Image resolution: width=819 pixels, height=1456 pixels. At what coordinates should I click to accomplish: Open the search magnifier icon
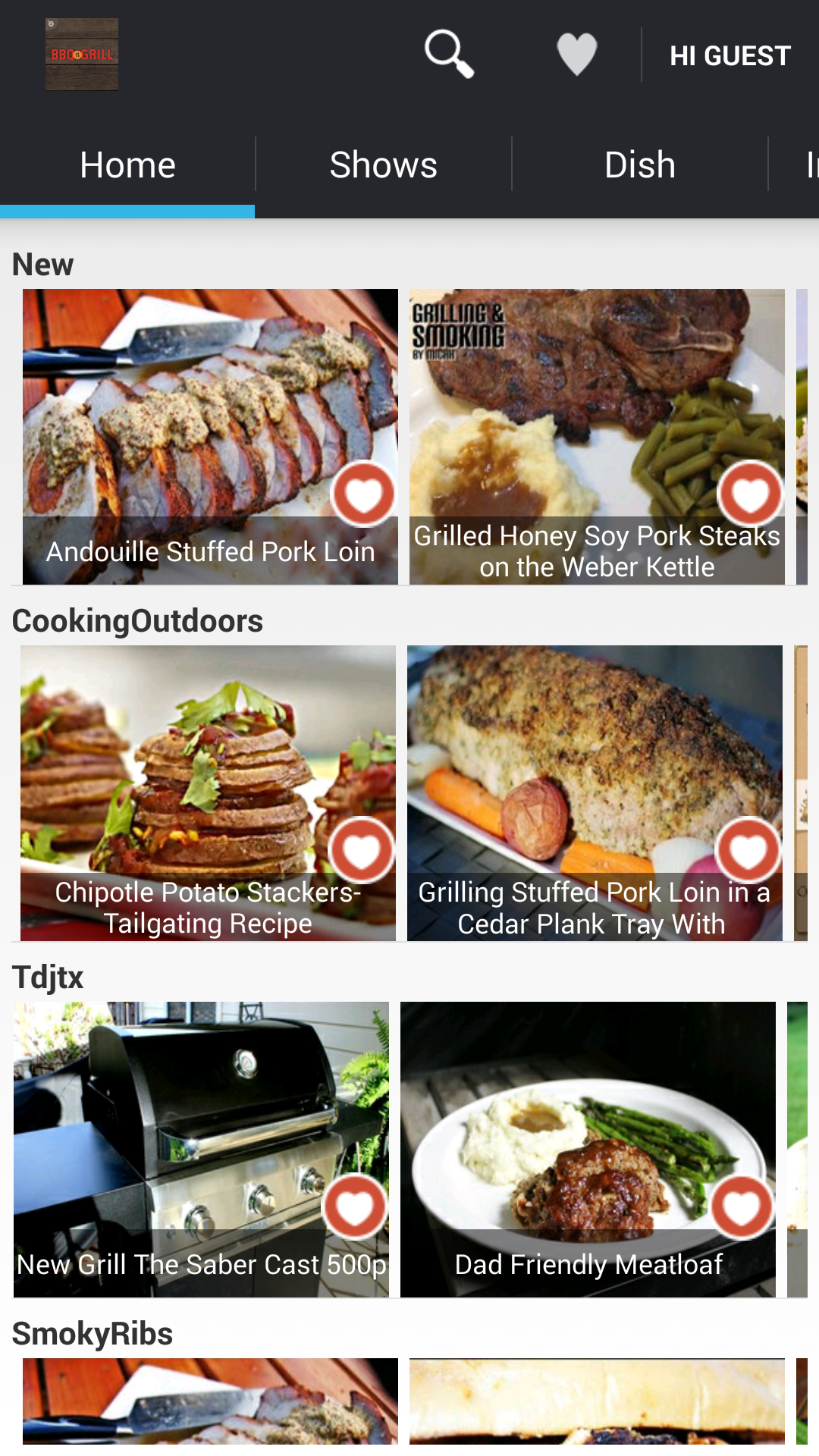[x=449, y=55]
